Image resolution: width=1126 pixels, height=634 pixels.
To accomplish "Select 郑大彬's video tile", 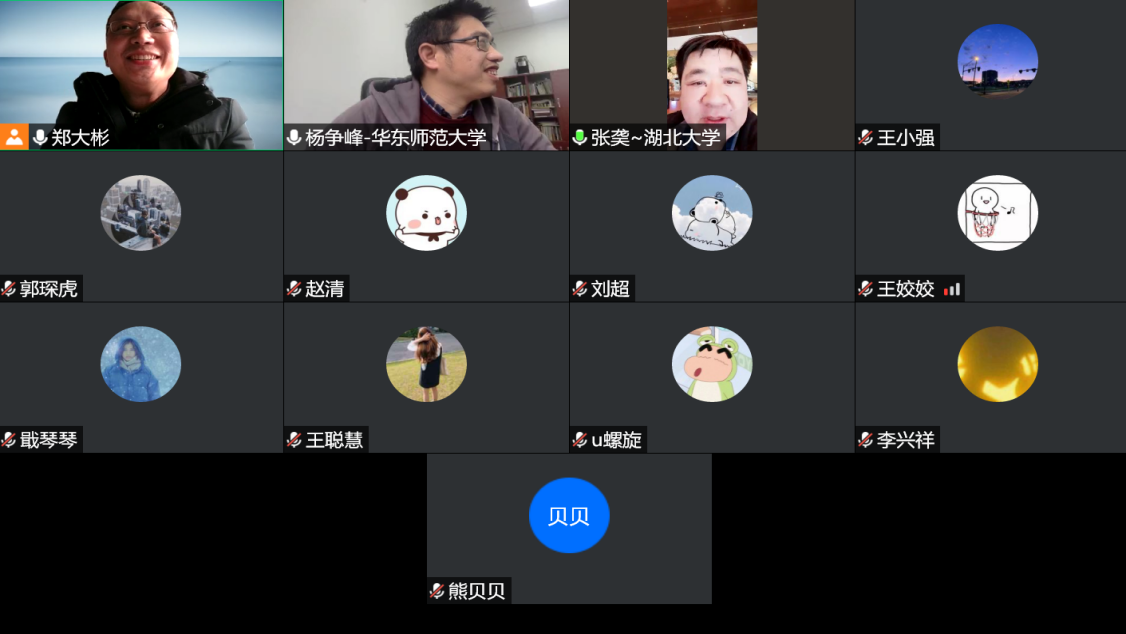I will 141,75.
